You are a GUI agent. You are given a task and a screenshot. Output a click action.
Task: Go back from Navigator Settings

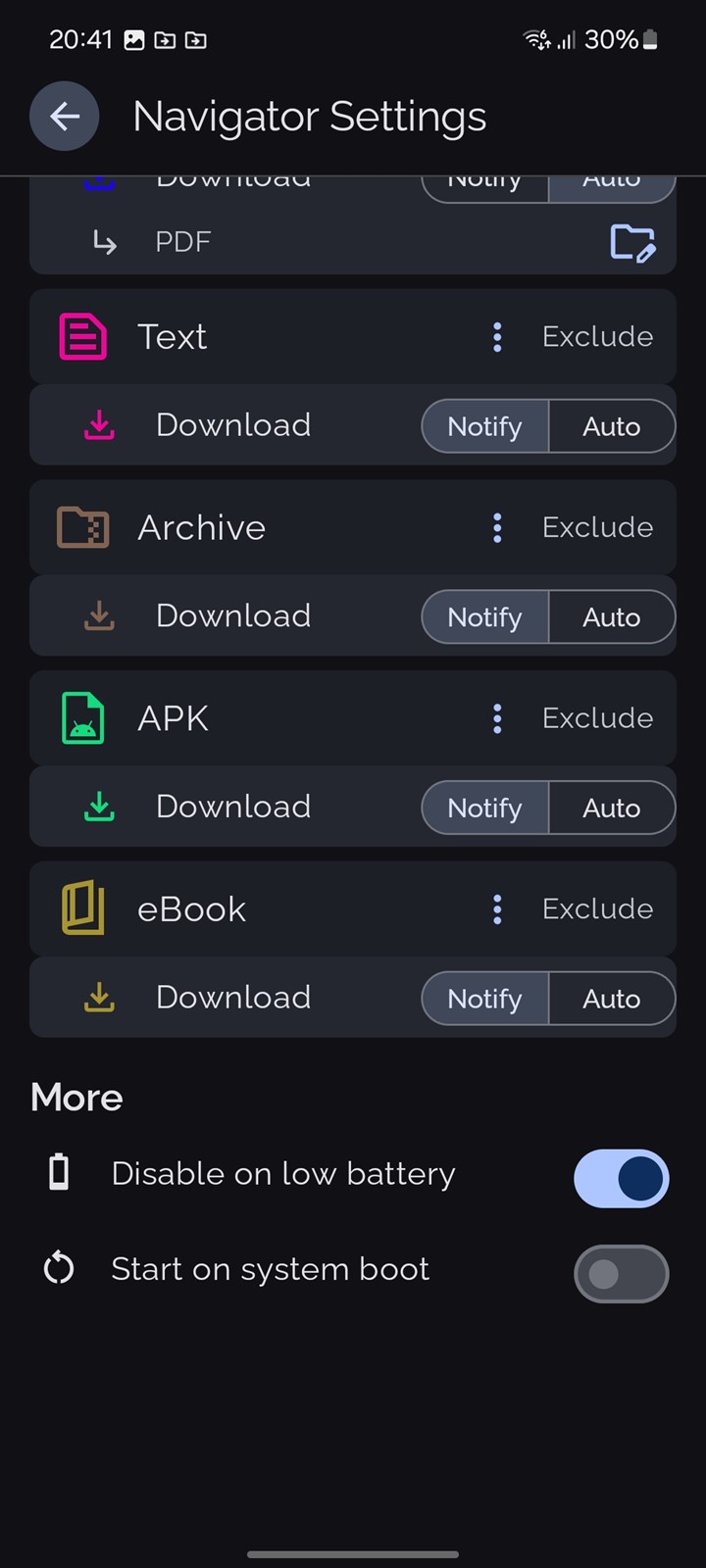click(64, 117)
